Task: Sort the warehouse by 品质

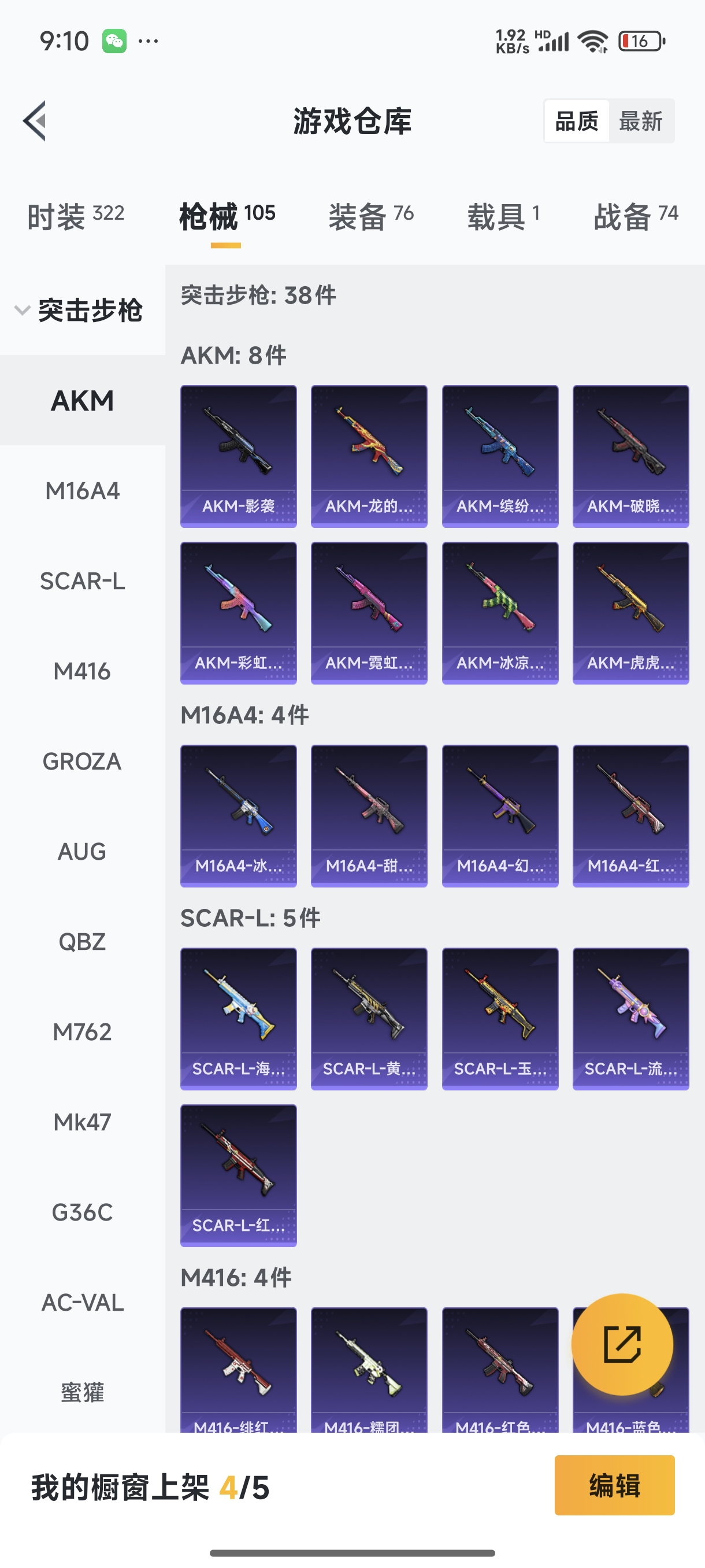Action: pyautogui.click(x=577, y=121)
